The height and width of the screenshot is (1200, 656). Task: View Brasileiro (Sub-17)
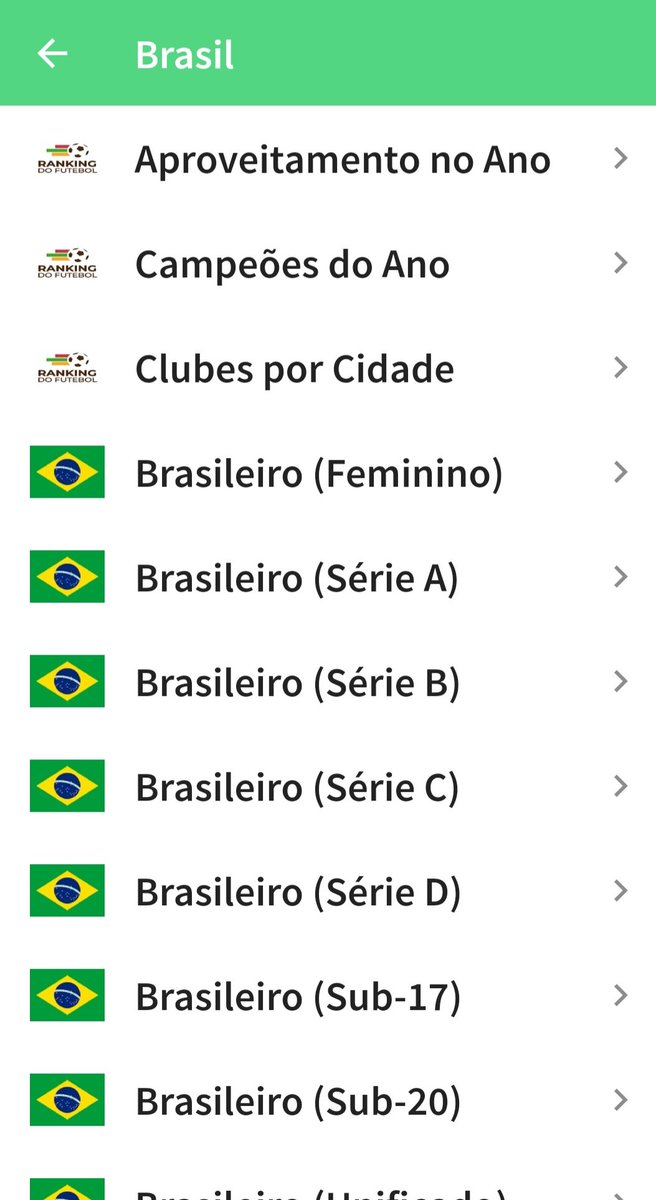(328, 996)
